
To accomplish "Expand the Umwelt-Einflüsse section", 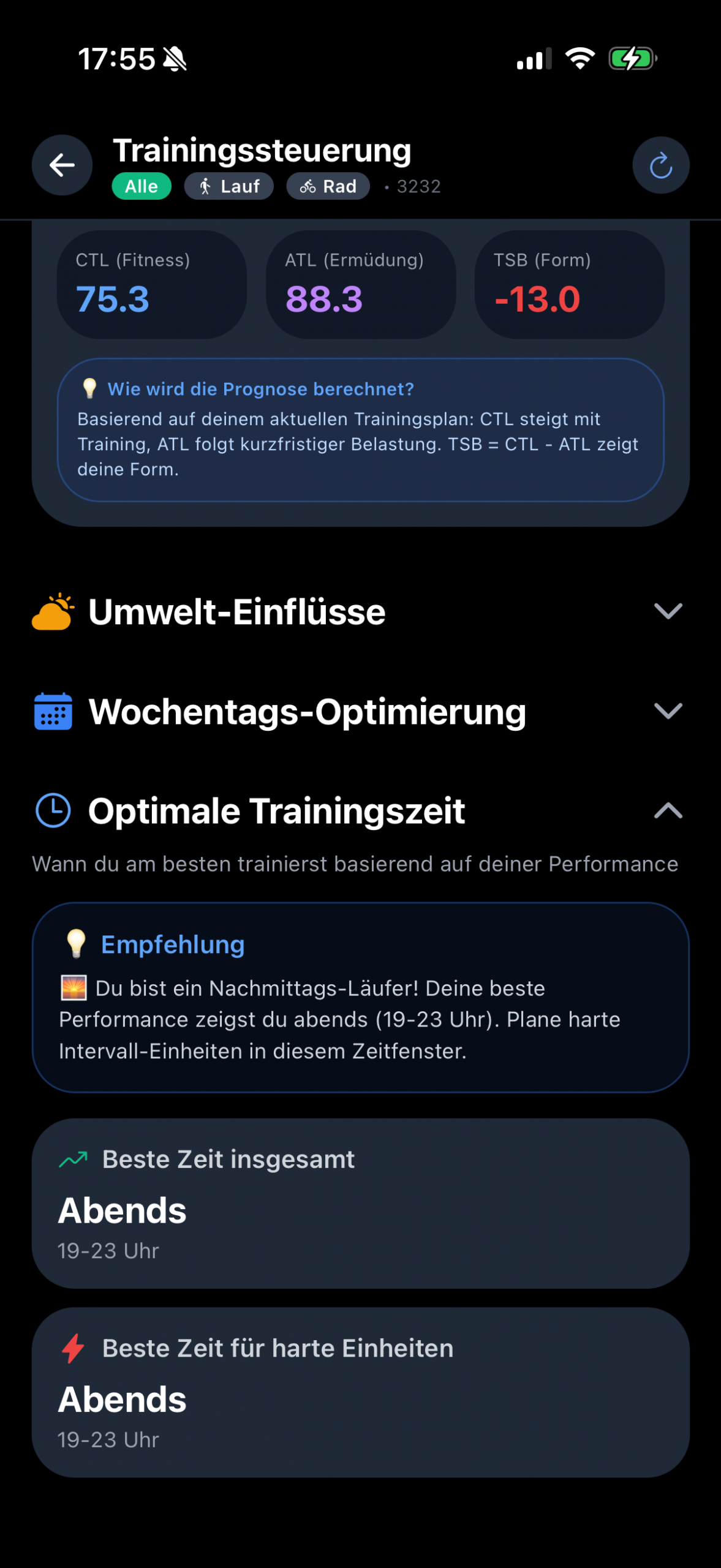I will (x=668, y=611).
